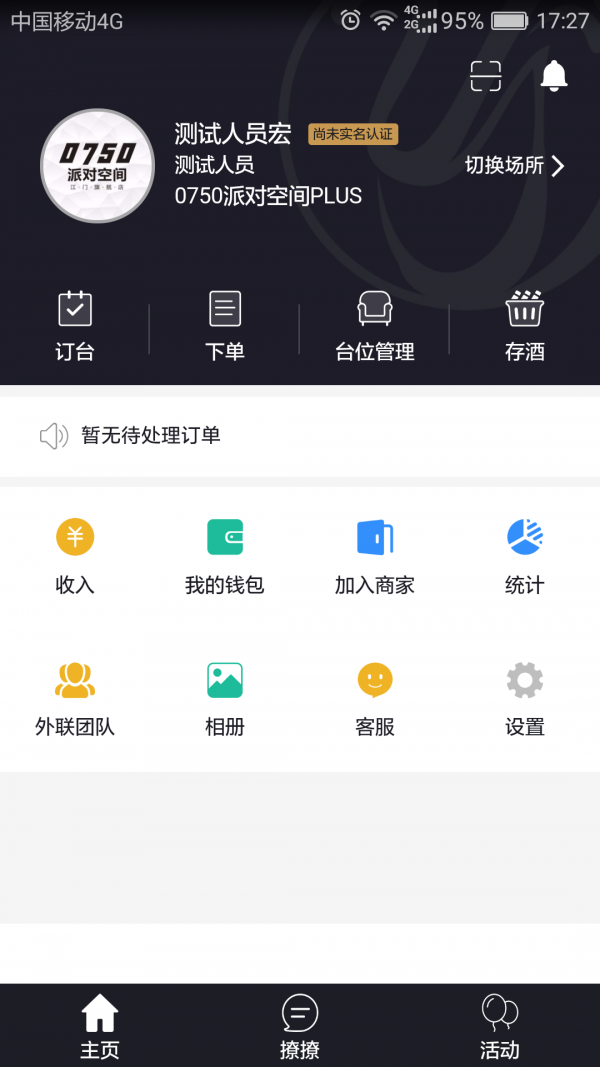View 统计 statistics
Viewport: 600px width, 1067px height.
(x=525, y=556)
